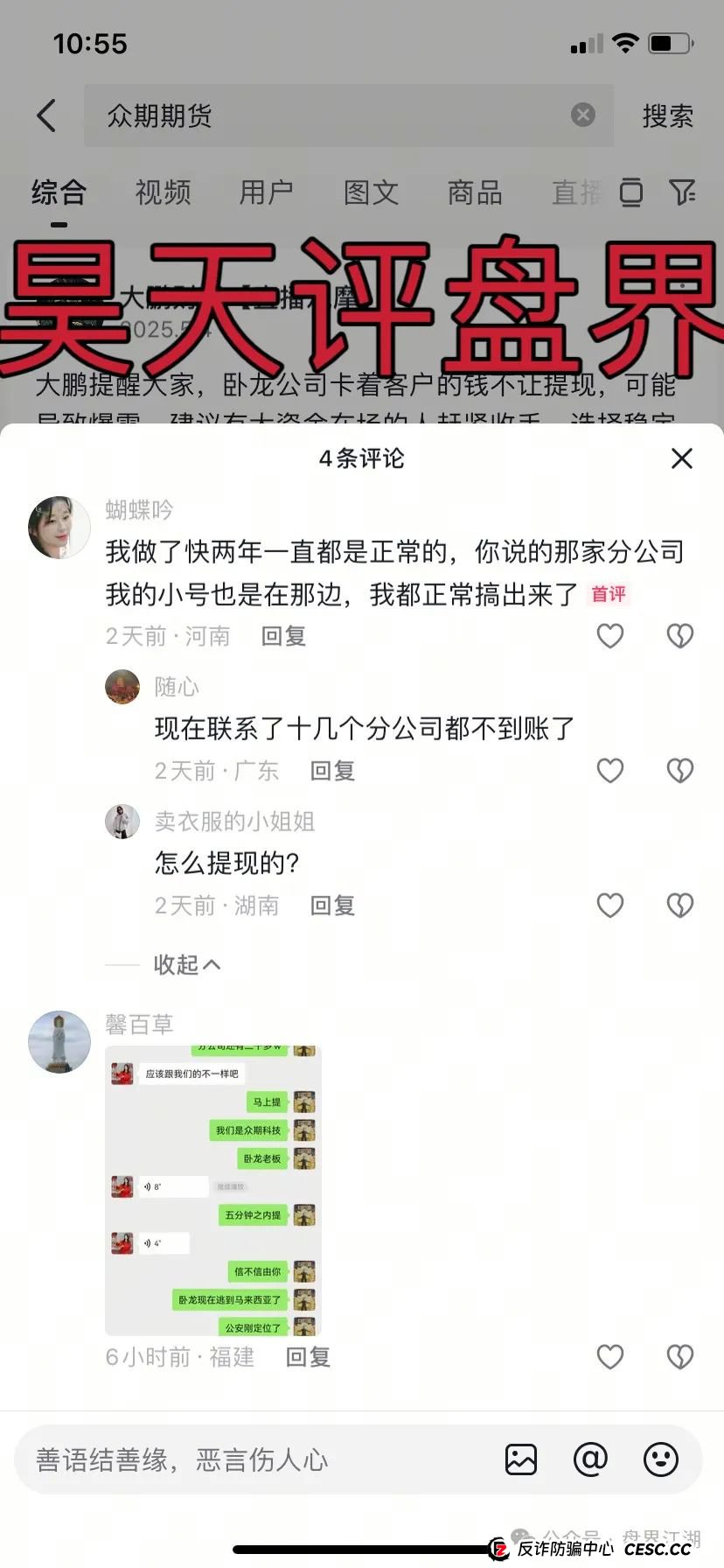The width and height of the screenshot is (724, 1568).
Task: Reply to 随心's comment
Action: pyautogui.click(x=332, y=771)
